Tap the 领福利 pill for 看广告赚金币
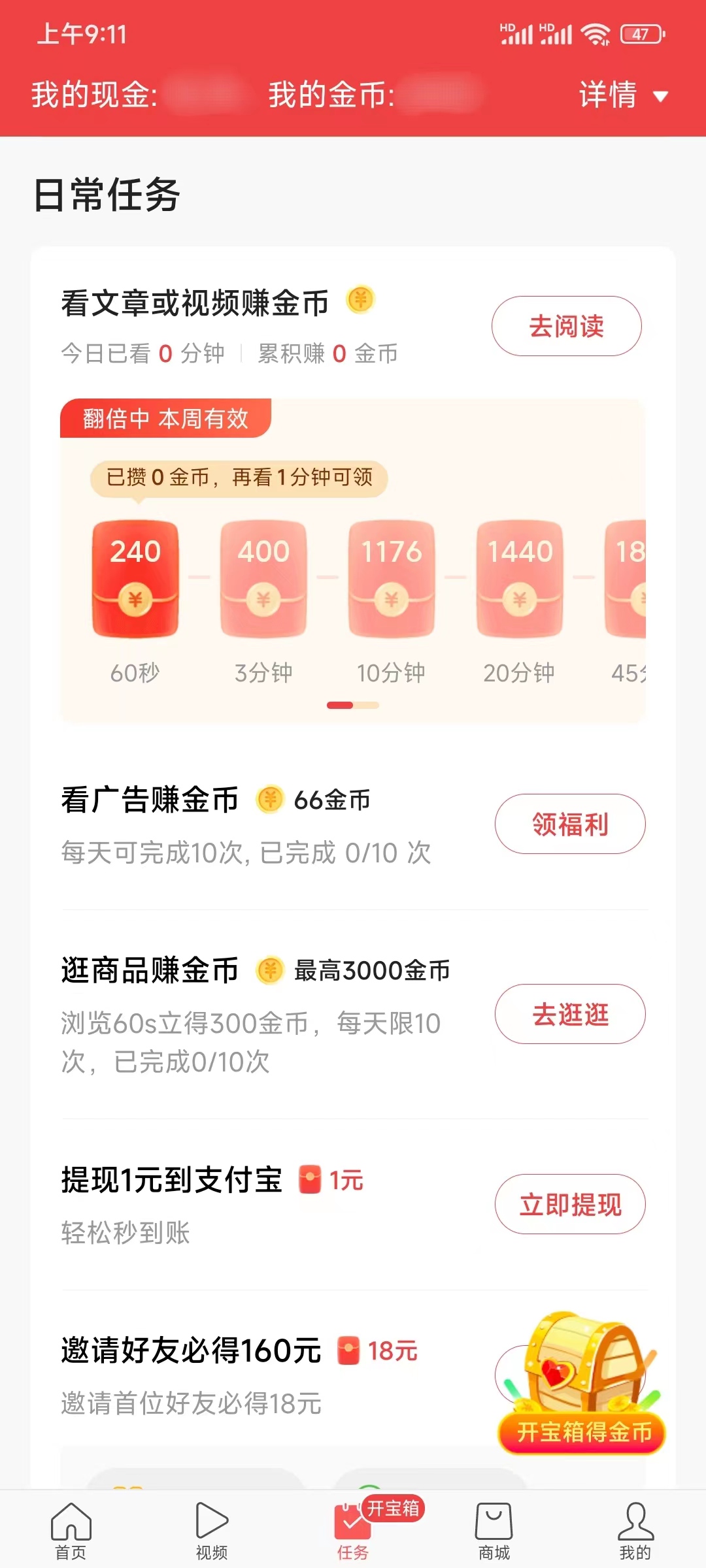This screenshot has height=1568, width=706. [569, 823]
